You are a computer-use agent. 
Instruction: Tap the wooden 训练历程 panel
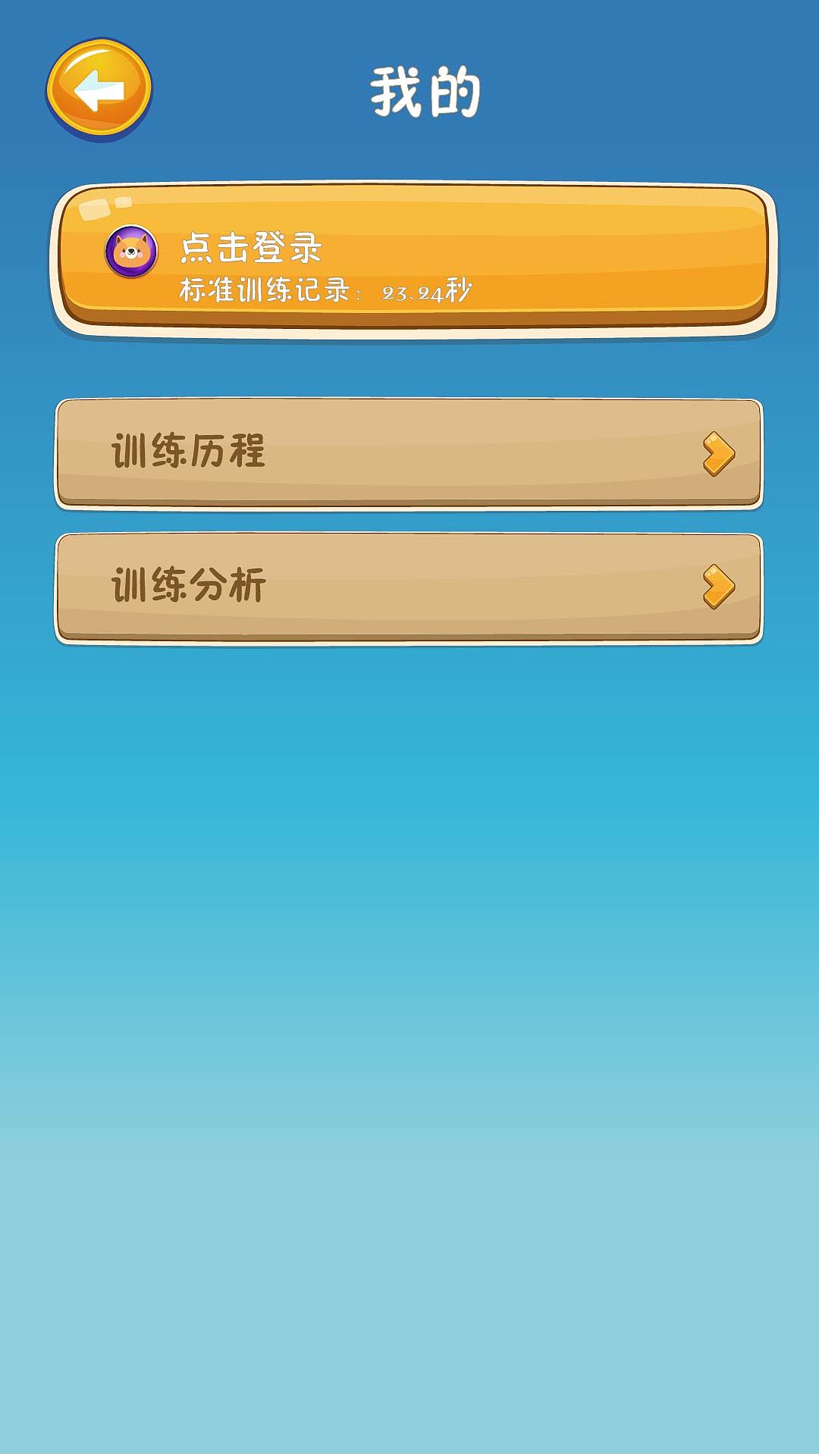tap(409, 452)
